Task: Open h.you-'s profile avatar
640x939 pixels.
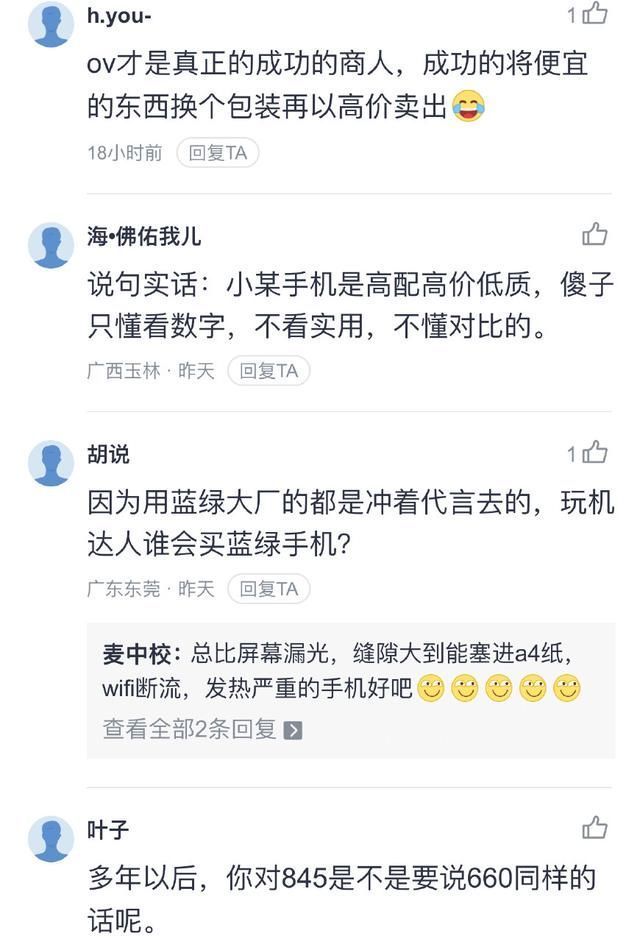Action: point(51,23)
